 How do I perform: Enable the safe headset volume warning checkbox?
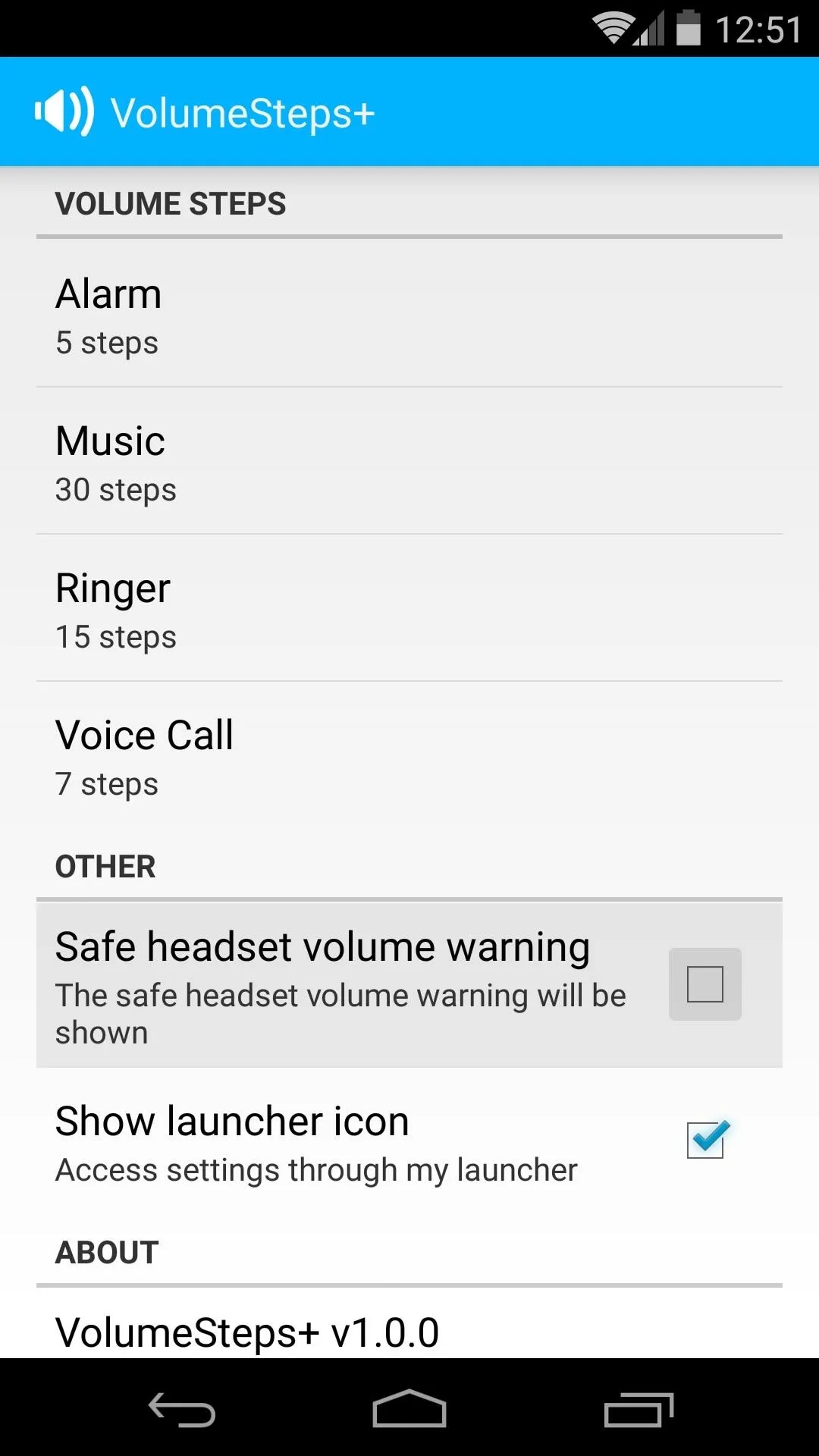click(x=704, y=984)
